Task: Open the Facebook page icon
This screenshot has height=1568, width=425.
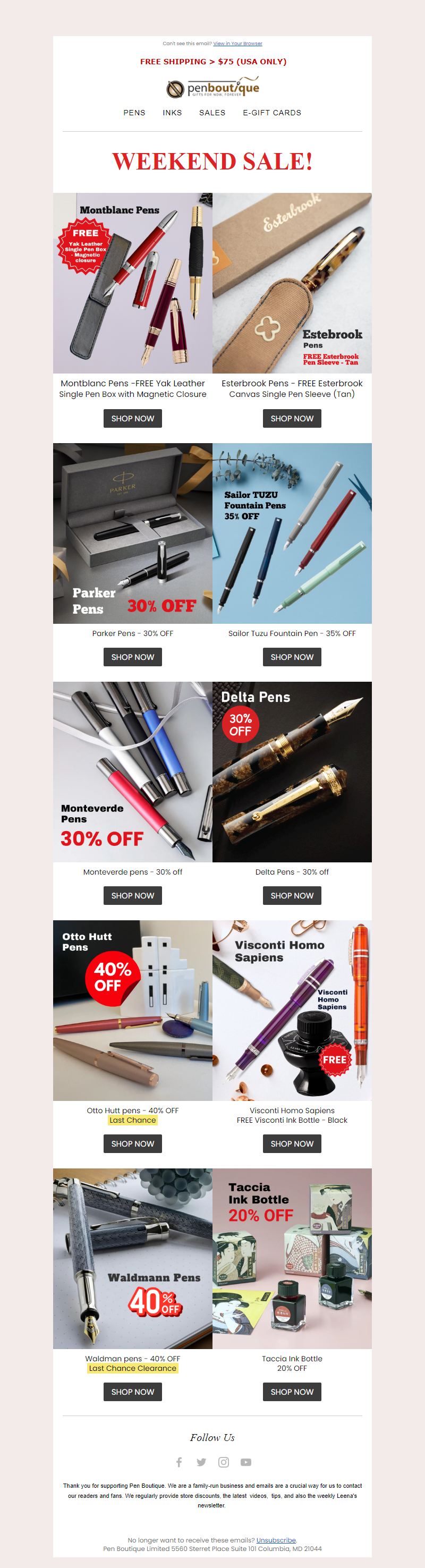Action: pos(179,1462)
